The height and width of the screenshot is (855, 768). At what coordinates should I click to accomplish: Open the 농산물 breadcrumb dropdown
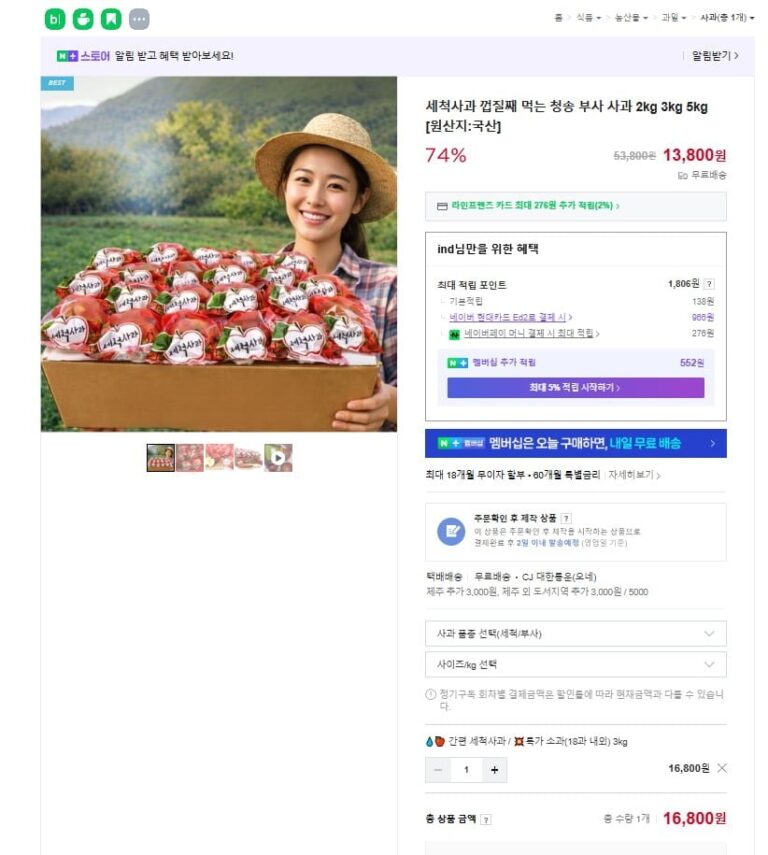631,18
